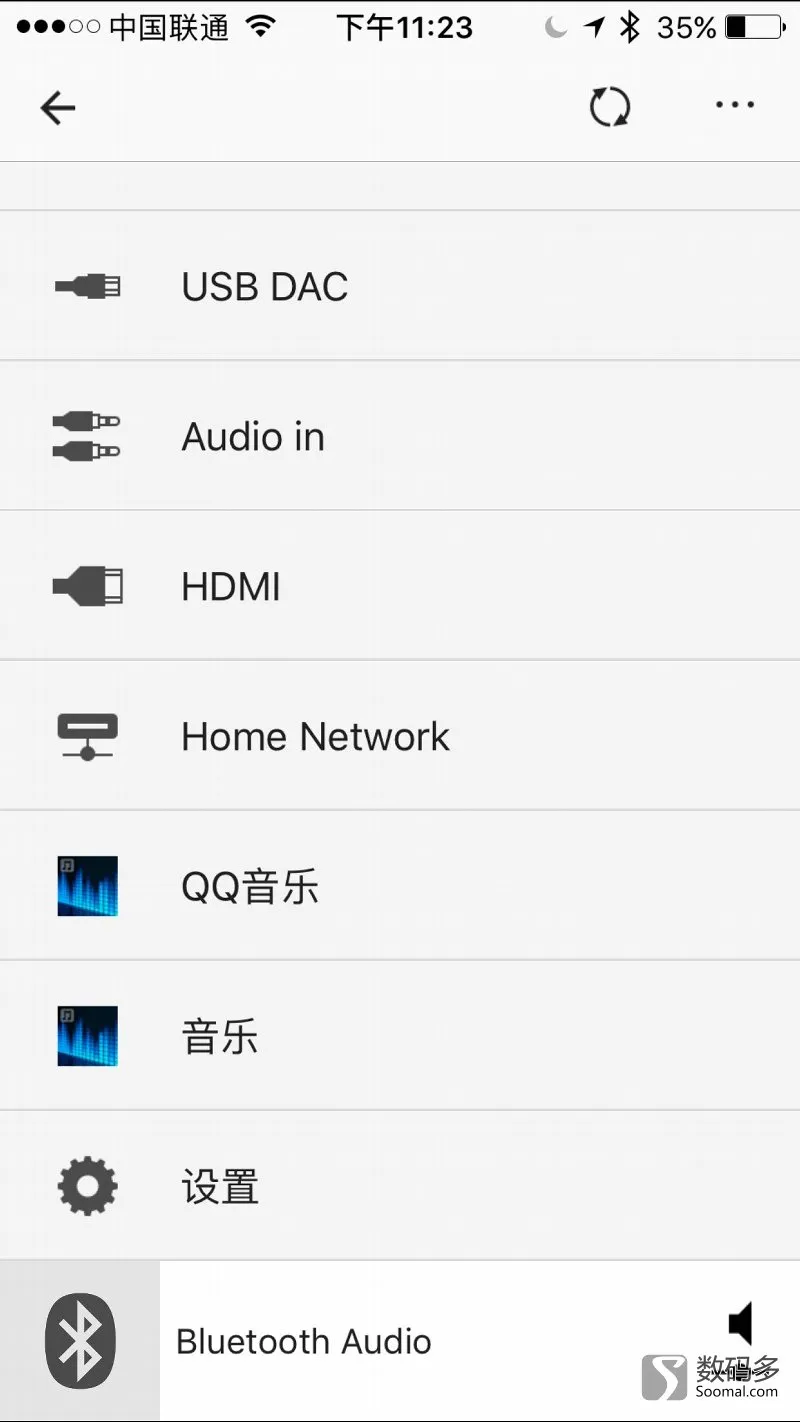Open 设置 settings
Screen dimensions: 800x1422
point(400,1186)
